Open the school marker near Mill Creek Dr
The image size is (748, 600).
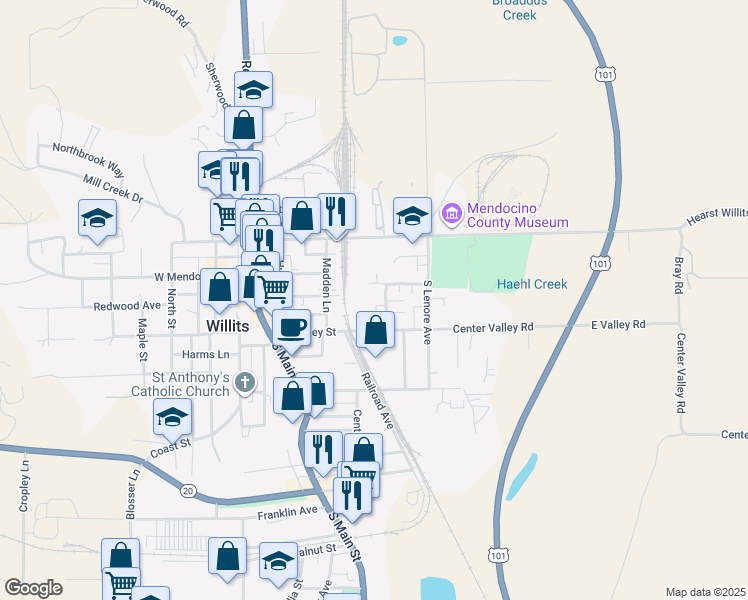tap(98, 218)
